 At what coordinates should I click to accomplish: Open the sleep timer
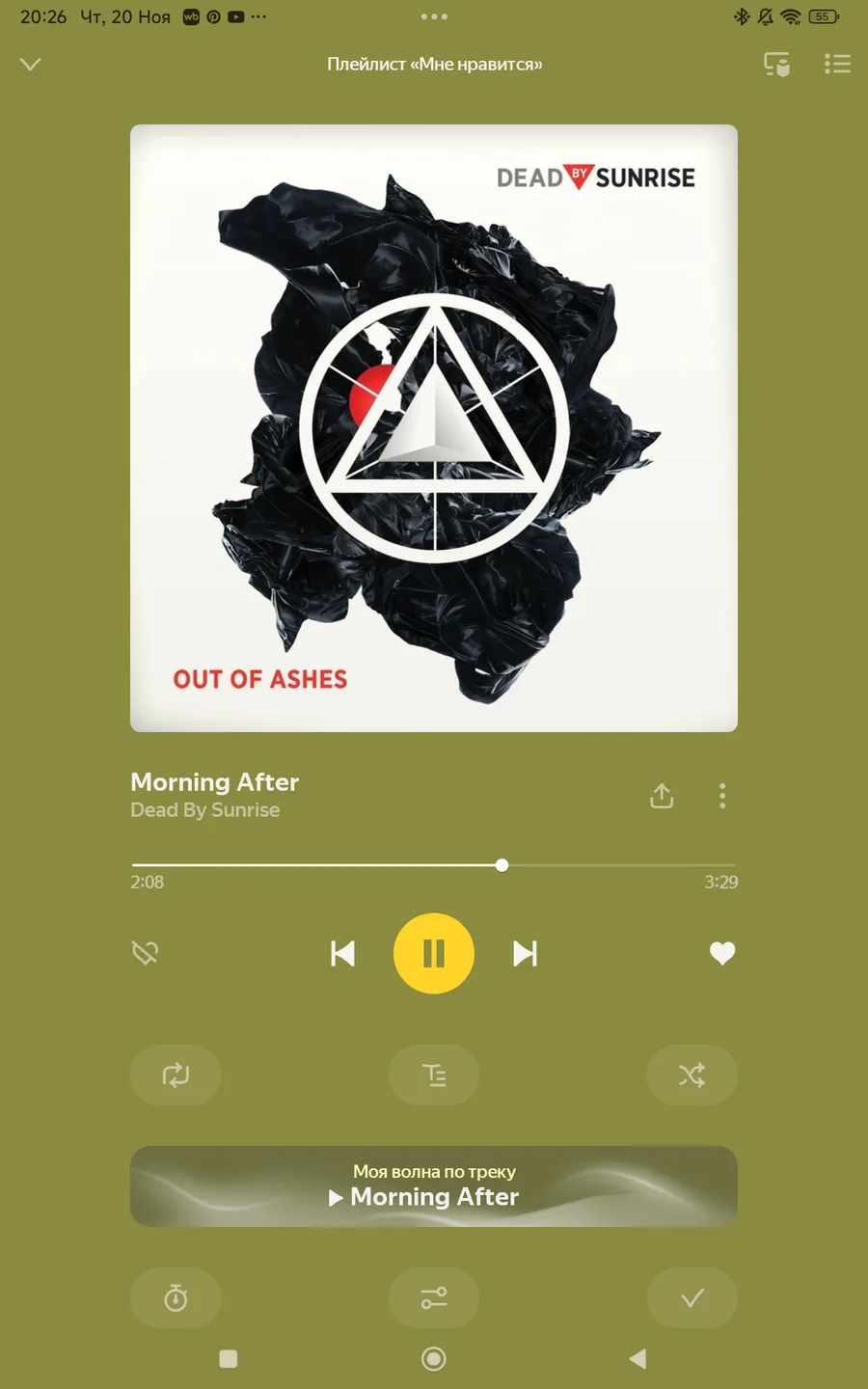[x=176, y=1297]
